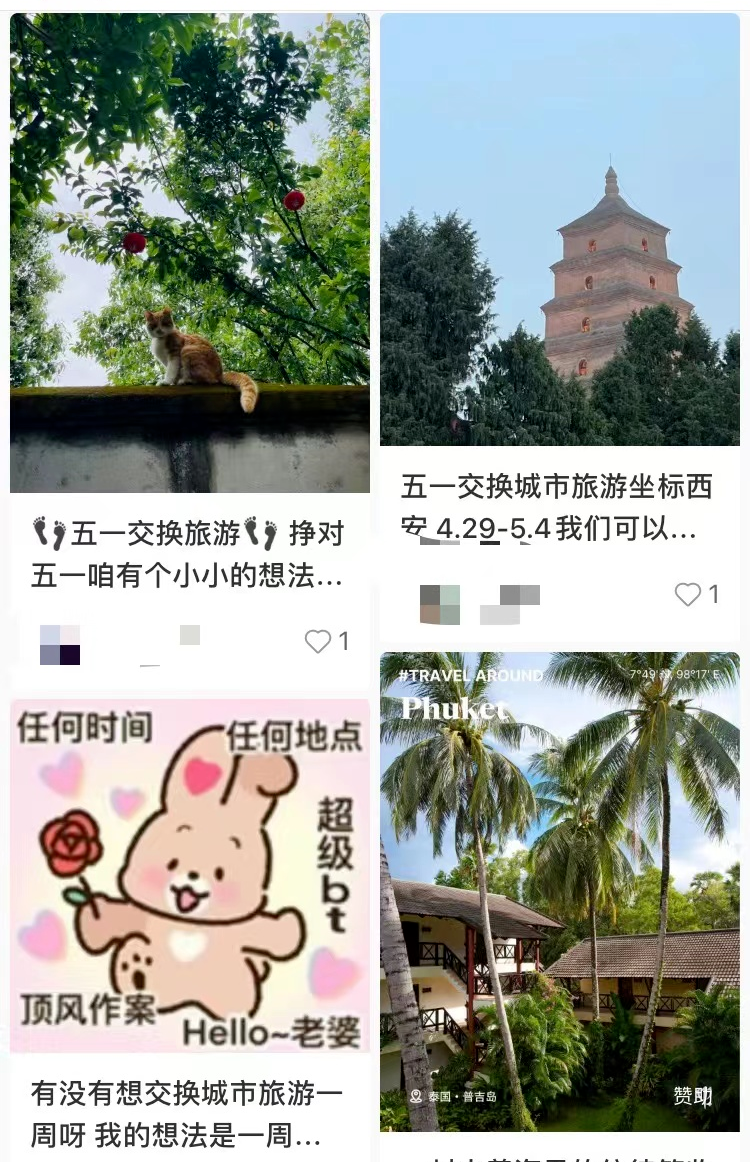Like the 五一交换旅游 cat post
The height and width of the screenshot is (1162, 750).
[318, 642]
